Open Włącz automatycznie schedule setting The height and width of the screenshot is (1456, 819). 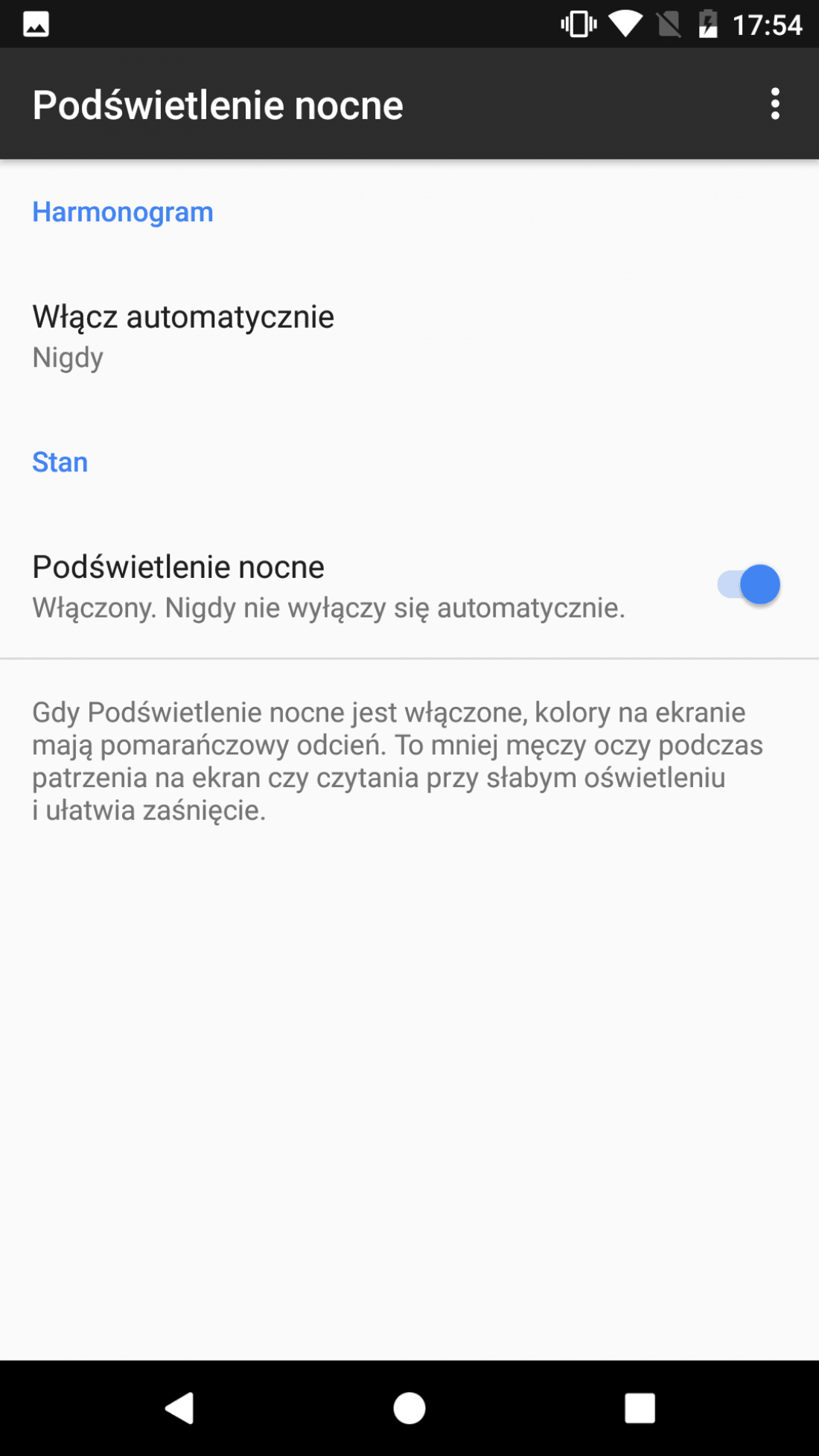pyautogui.click(x=183, y=336)
